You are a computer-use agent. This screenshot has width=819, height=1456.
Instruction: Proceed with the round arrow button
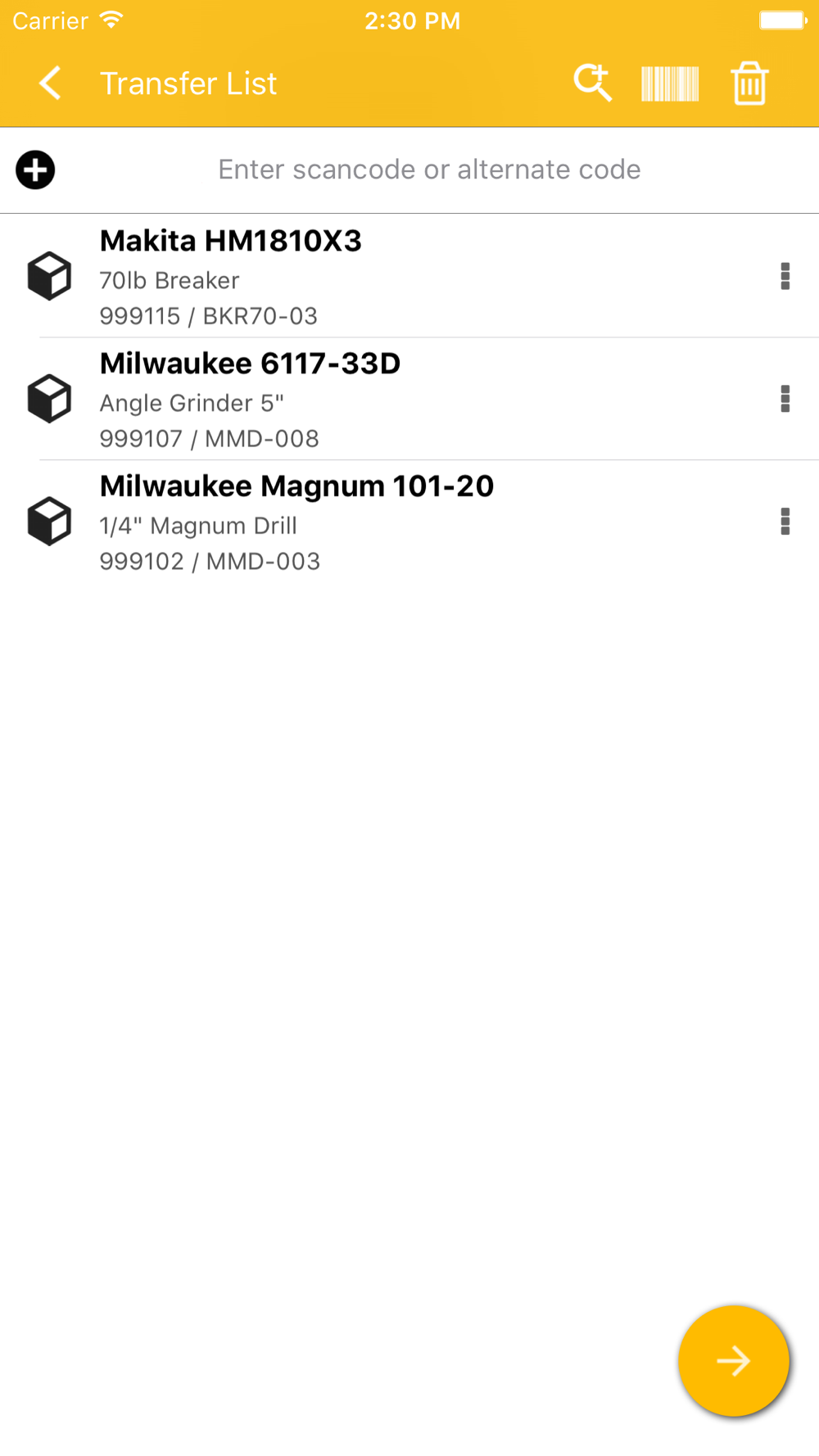pyautogui.click(x=733, y=1360)
